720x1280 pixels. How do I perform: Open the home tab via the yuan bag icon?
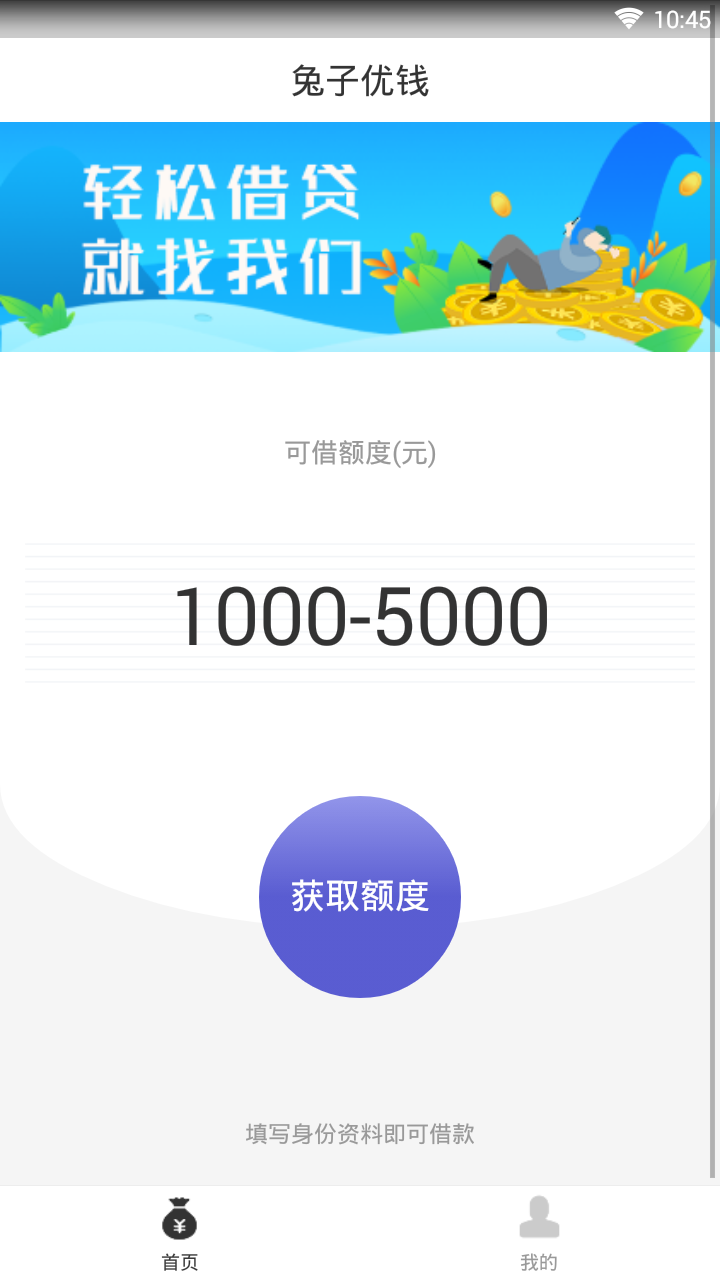pyautogui.click(x=178, y=1218)
